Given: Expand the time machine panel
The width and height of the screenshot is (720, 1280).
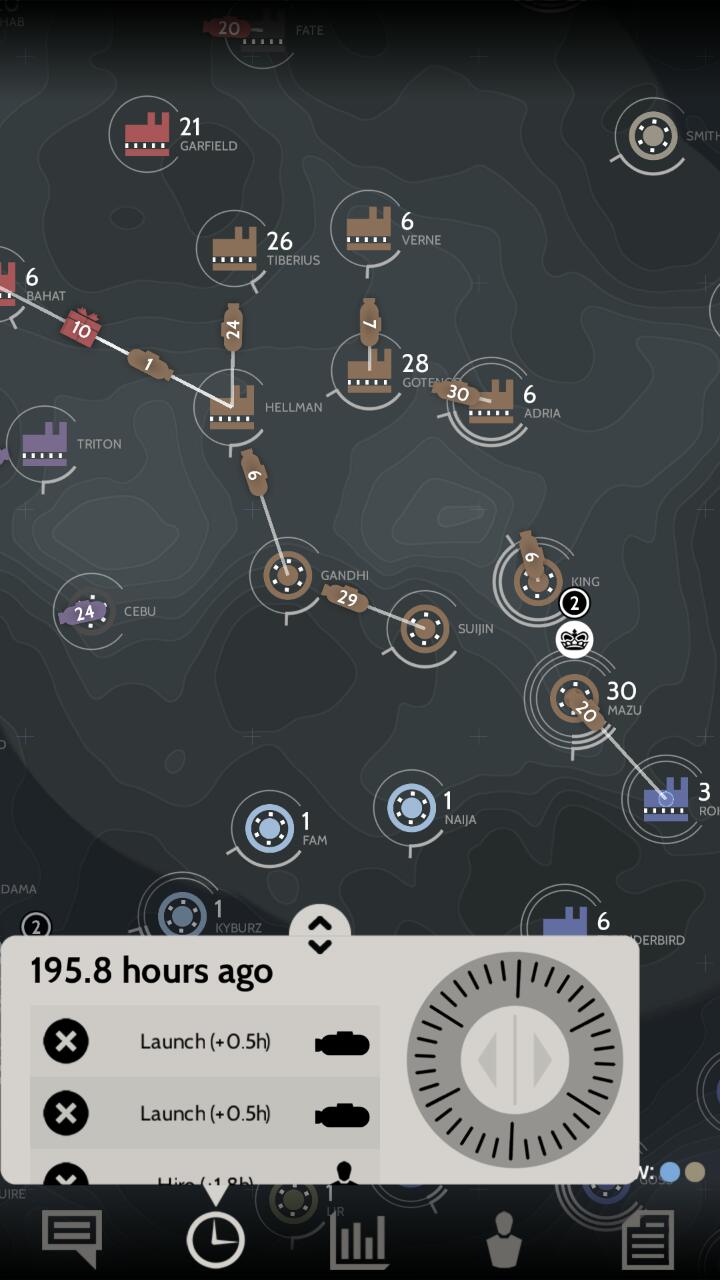Looking at the screenshot, I should [319, 934].
